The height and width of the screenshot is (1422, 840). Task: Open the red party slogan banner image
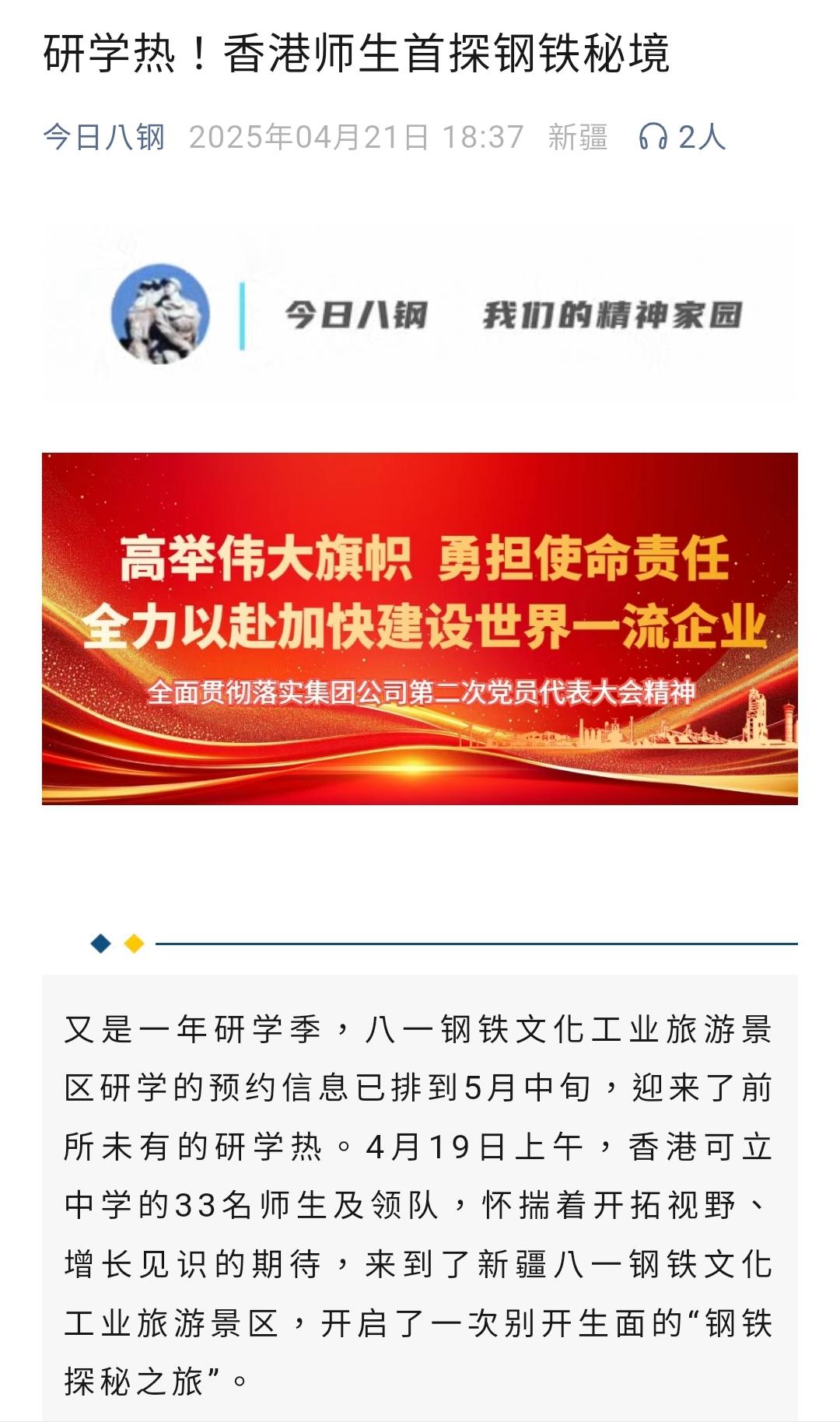[420, 628]
